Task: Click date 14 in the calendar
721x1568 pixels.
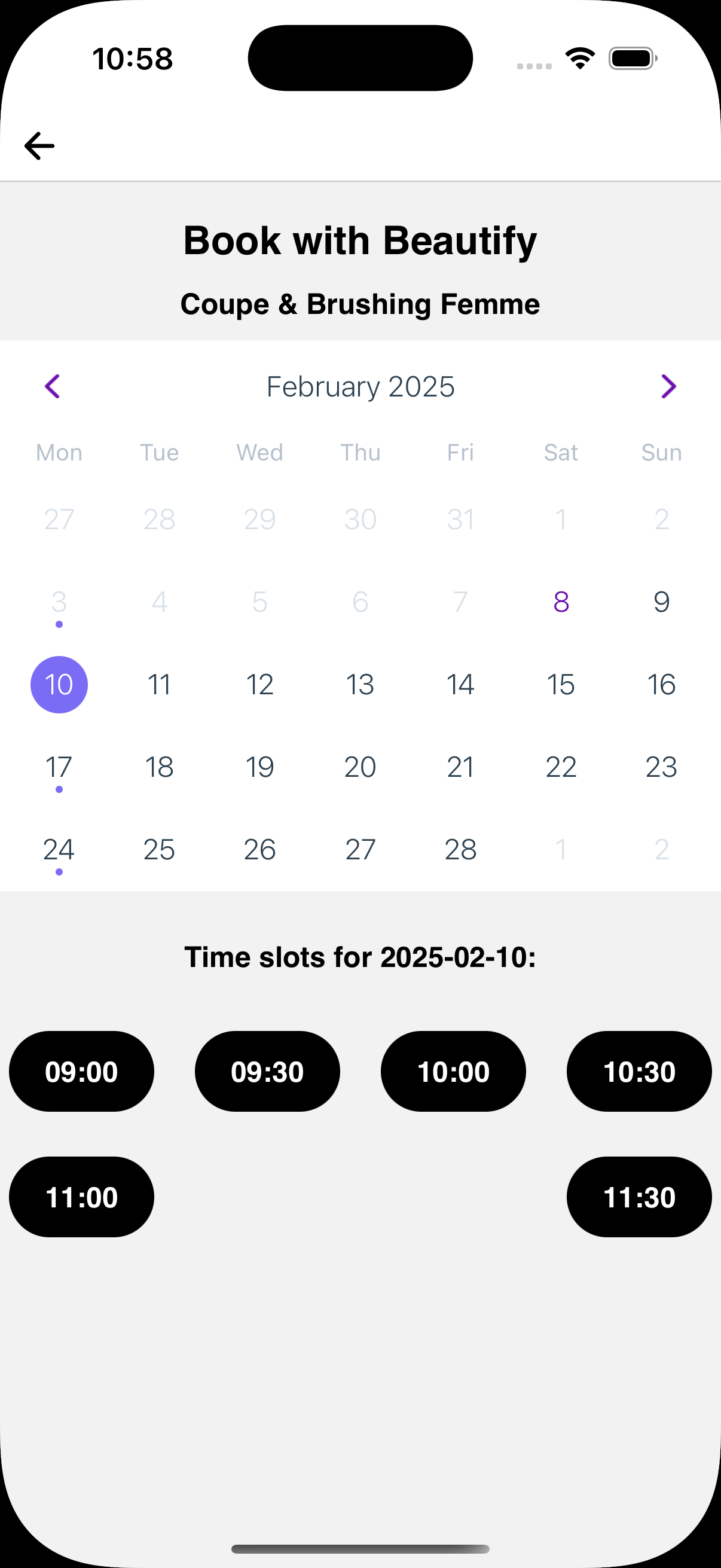Action: pyautogui.click(x=460, y=684)
